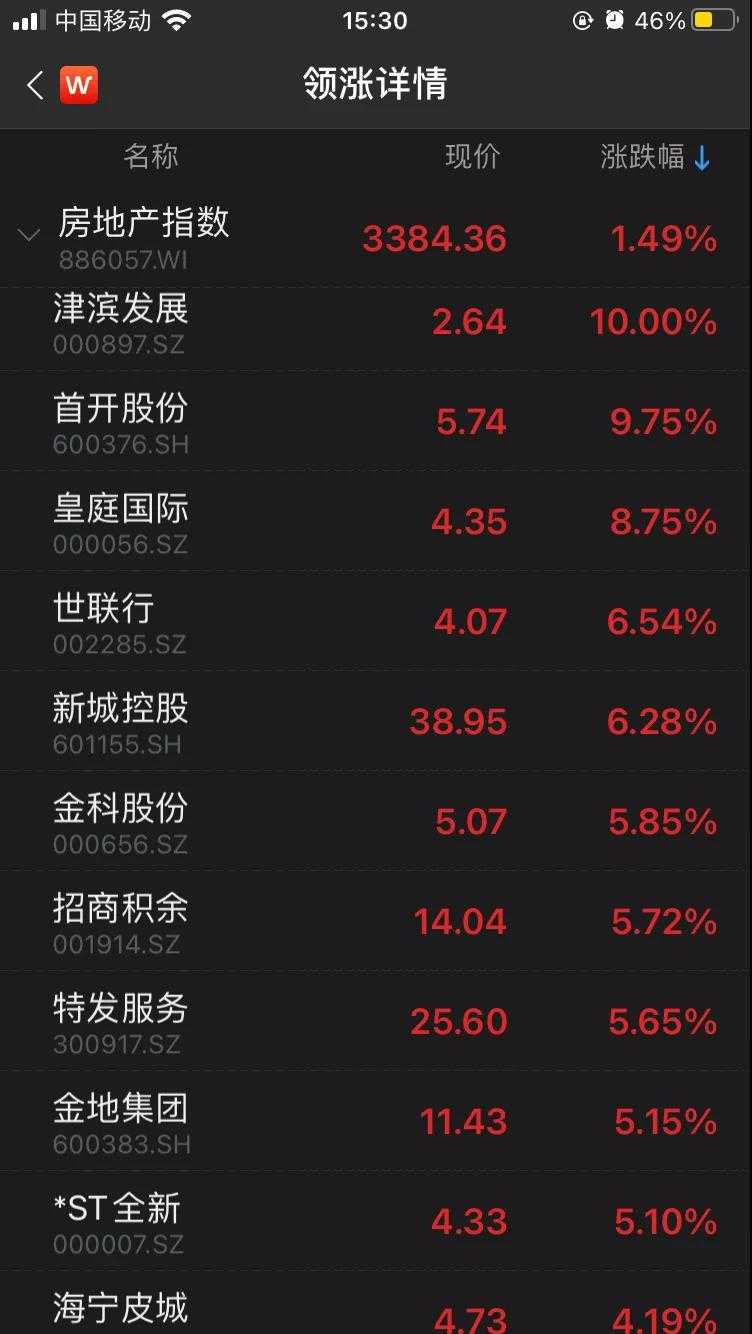
Task: Tap the red W app icon
Action: coord(79,85)
